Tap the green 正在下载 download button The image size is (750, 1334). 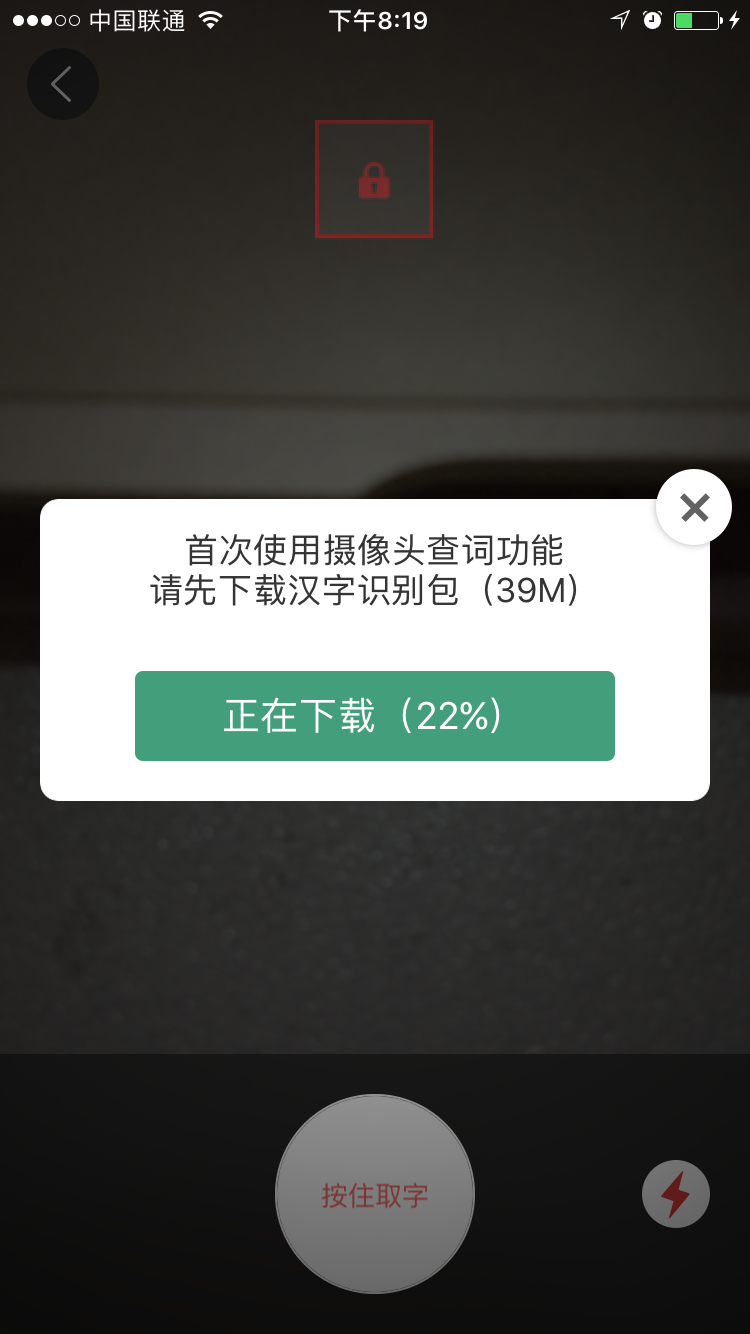point(375,716)
